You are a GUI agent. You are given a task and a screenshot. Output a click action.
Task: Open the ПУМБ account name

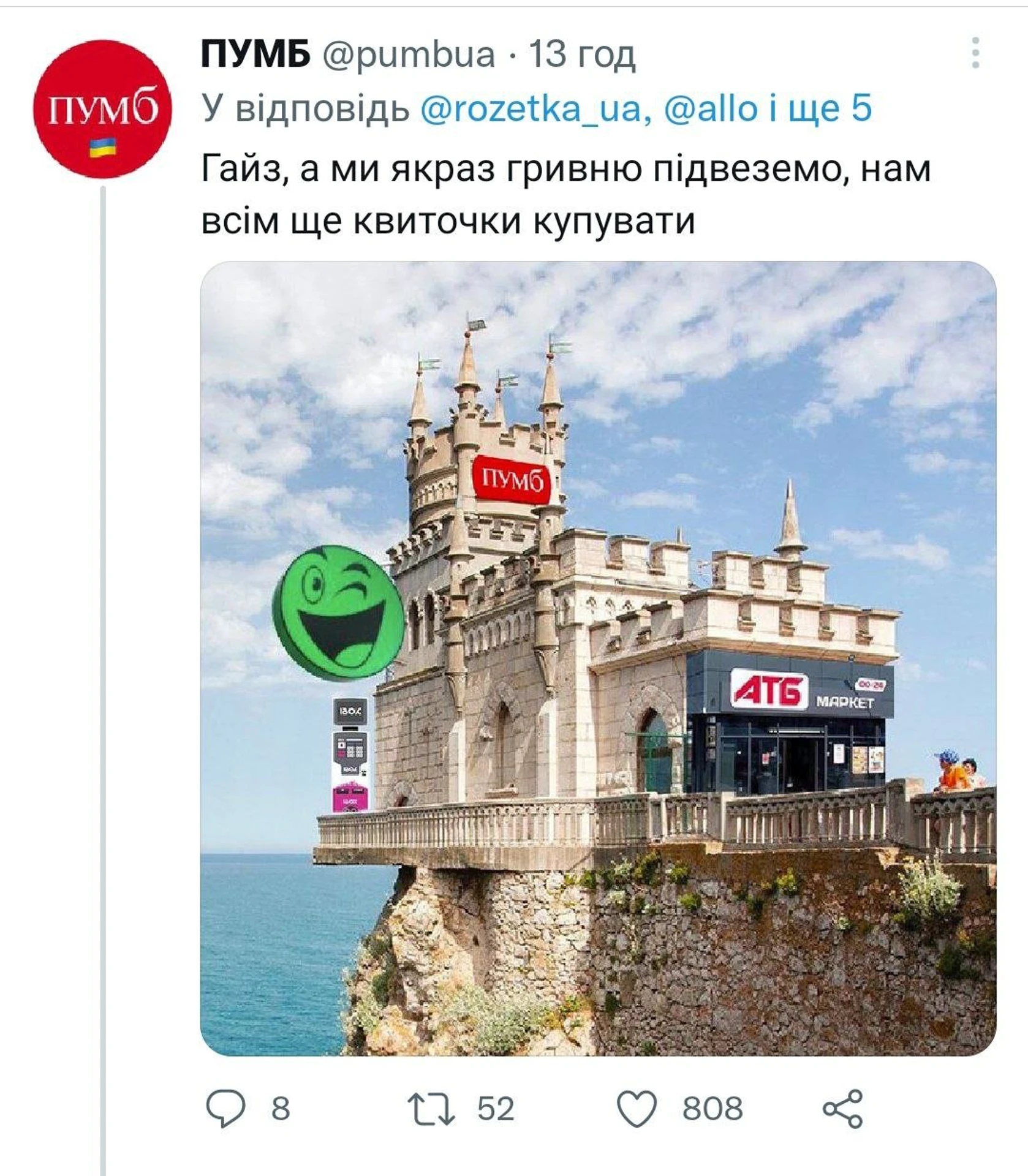point(256,54)
